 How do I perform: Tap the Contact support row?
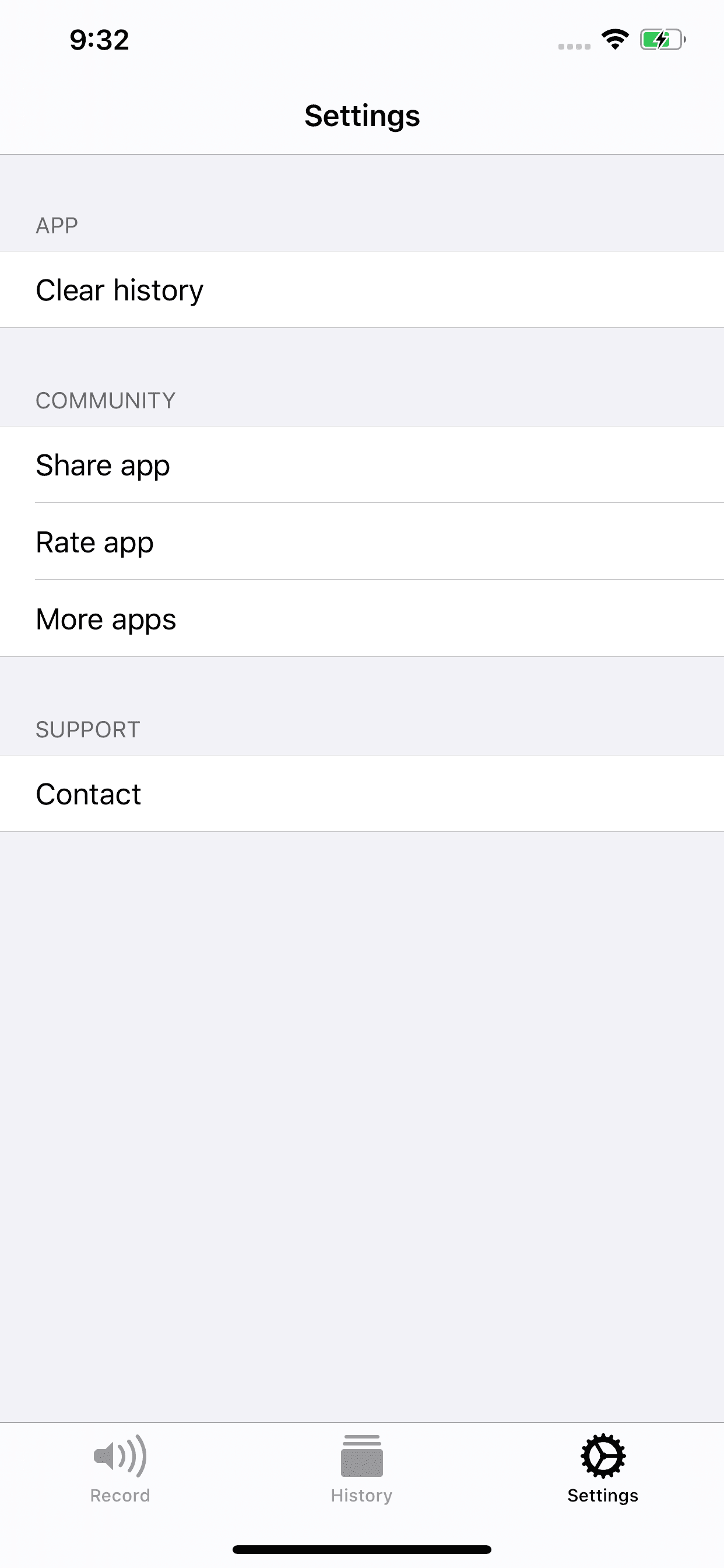[x=362, y=794]
